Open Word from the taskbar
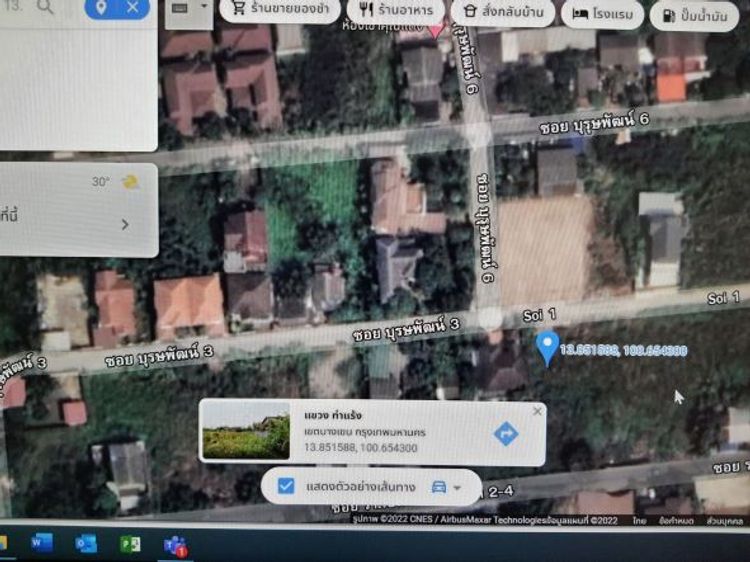Screen dimensions: 750x562 pyautogui.click(x=42, y=544)
